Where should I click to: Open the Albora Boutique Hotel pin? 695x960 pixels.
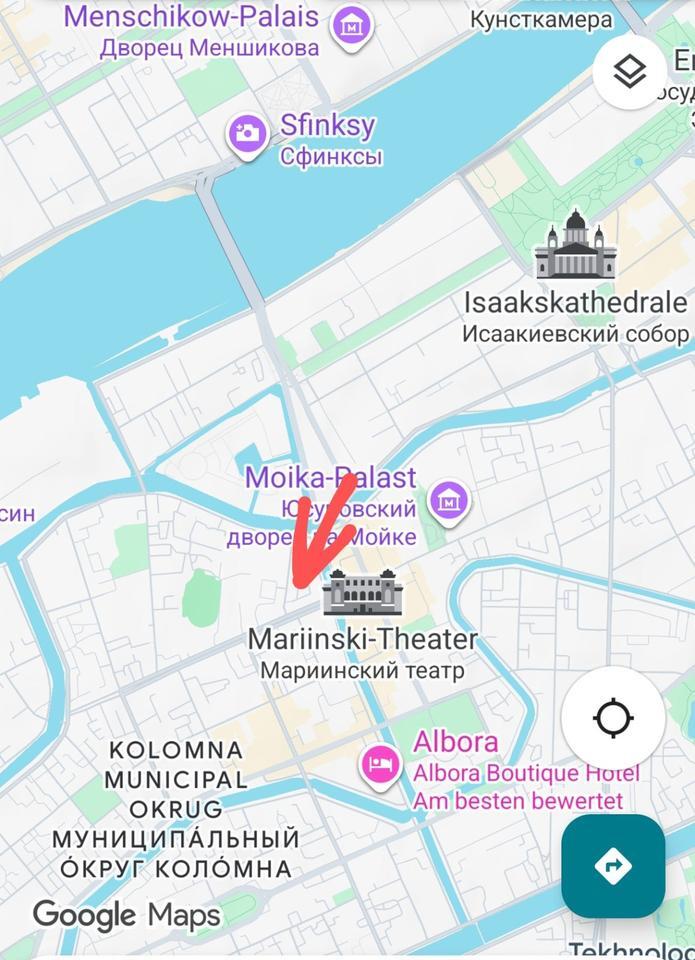click(381, 766)
